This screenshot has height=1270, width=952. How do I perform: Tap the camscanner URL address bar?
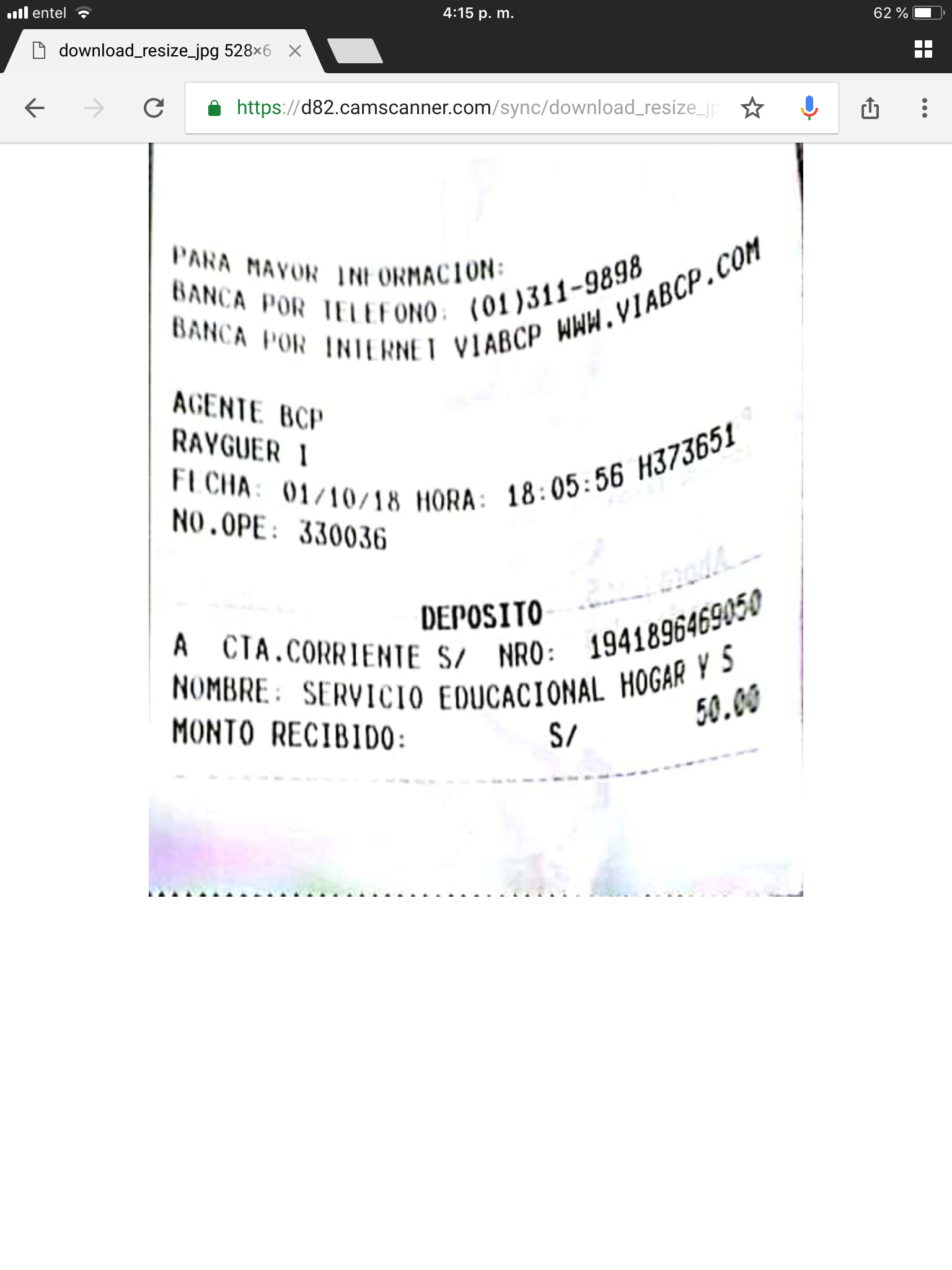tap(477, 108)
